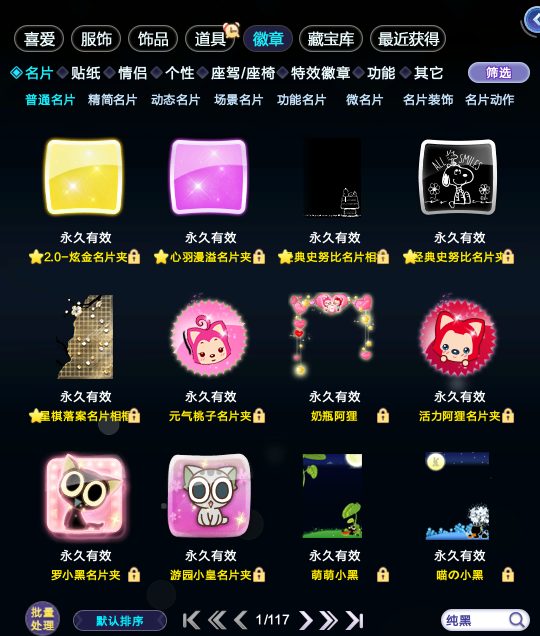Switch to 动态名片 filter
Image resolution: width=540 pixels, height=636 pixels.
175,100
